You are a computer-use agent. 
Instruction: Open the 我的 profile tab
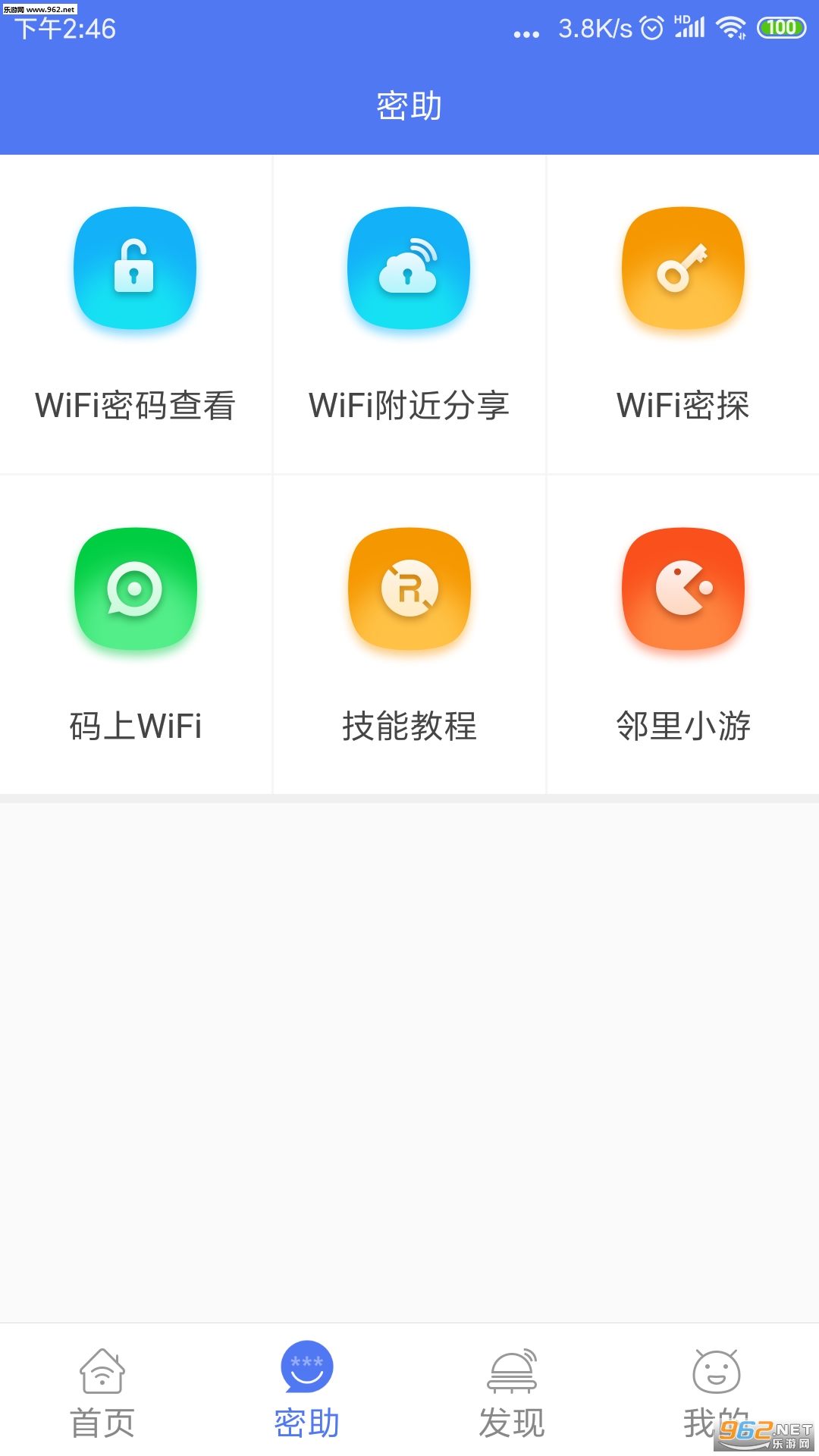716,1392
